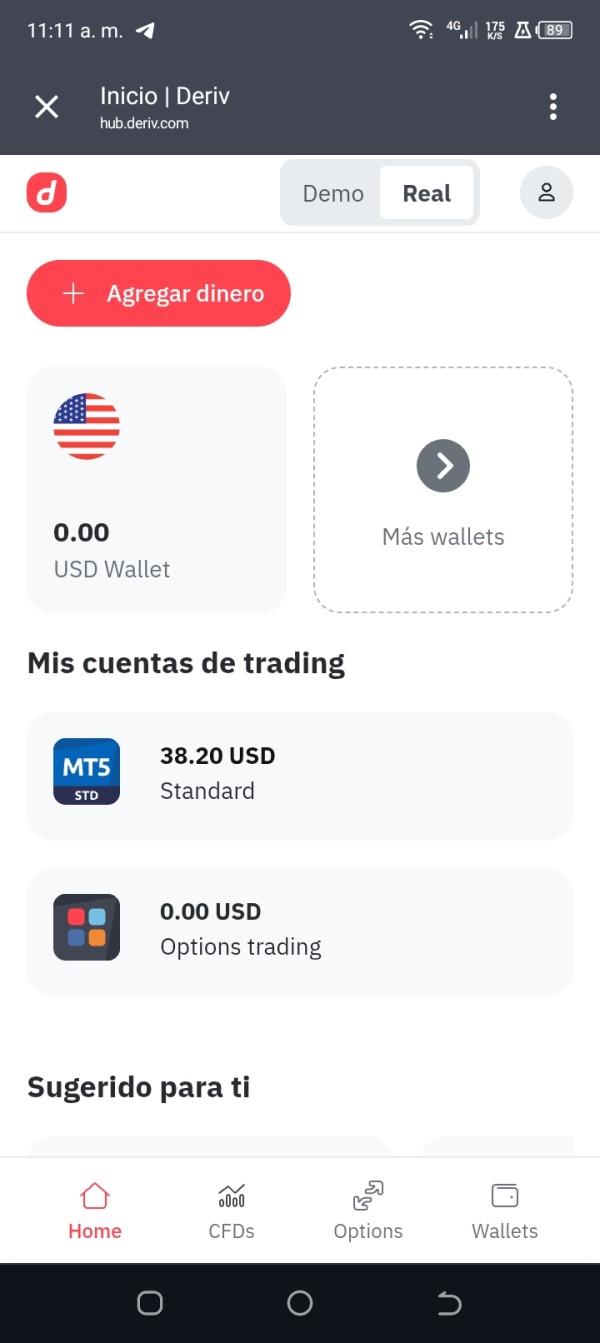600x1343 pixels.
Task: Open the Options trading account
Action: click(299, 931)
